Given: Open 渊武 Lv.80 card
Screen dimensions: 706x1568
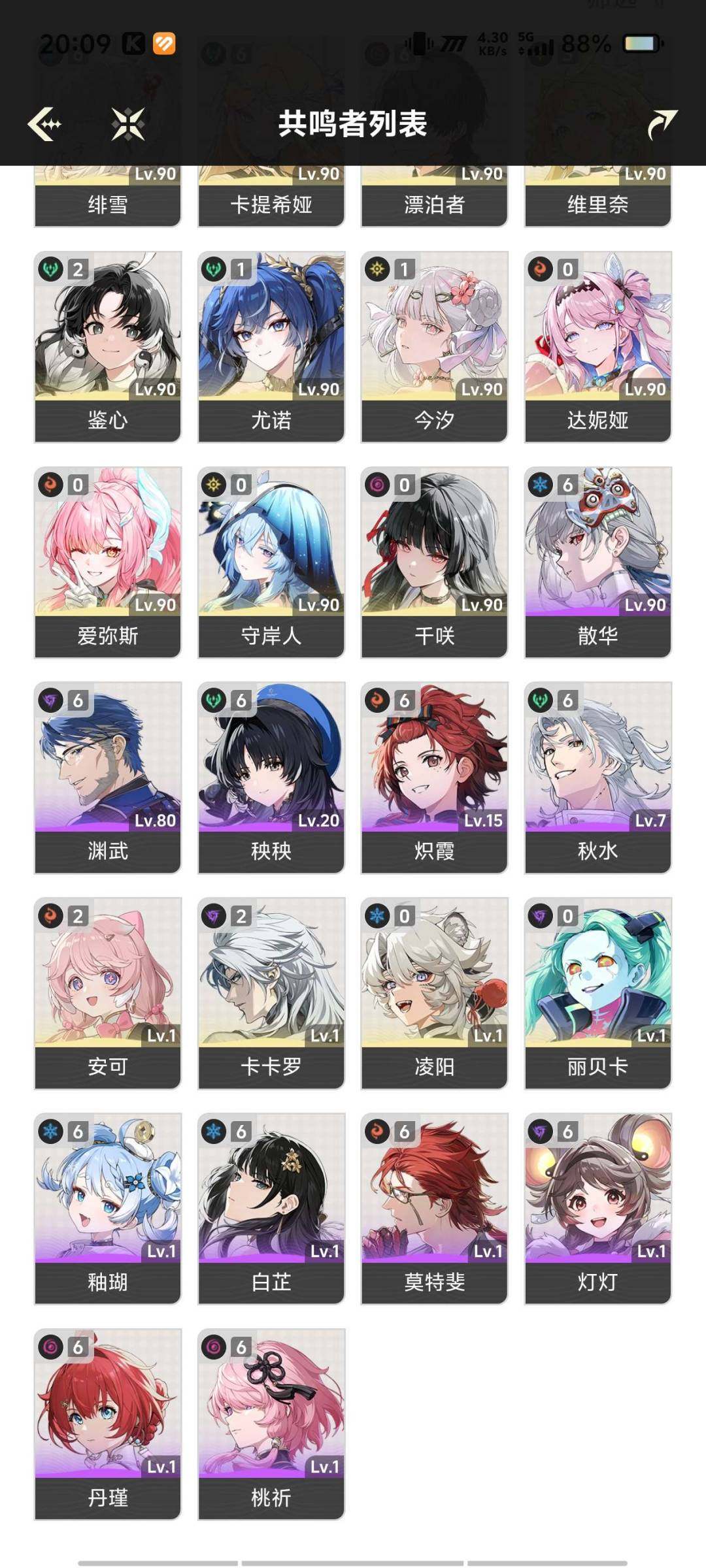Looking at the screenshot, I should coord(108,778).
